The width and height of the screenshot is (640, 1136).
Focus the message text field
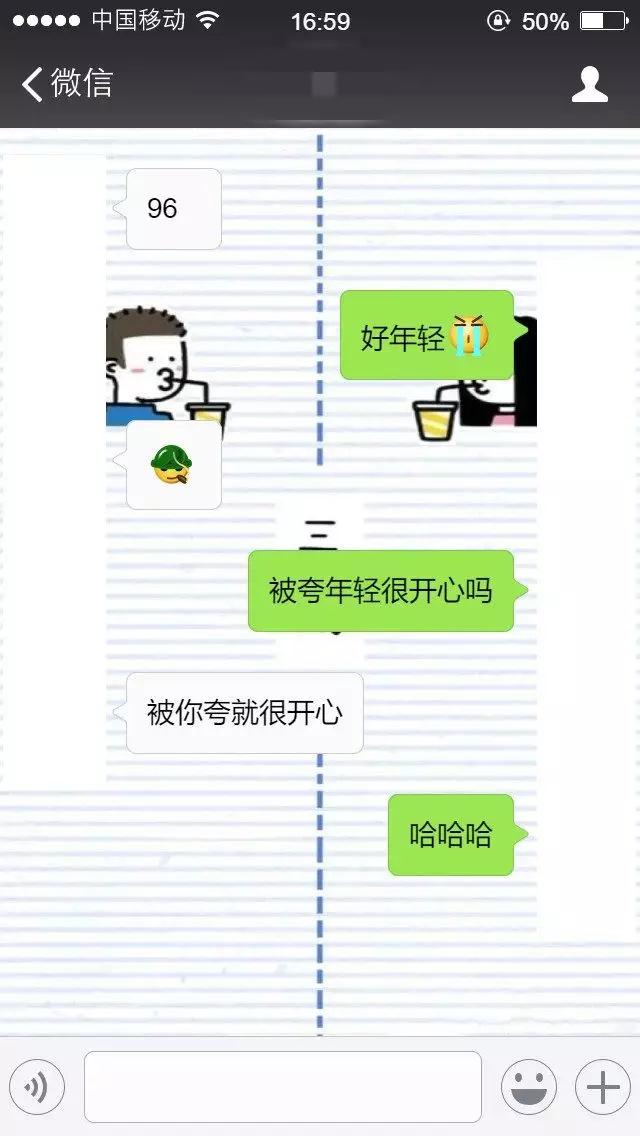282,1087
